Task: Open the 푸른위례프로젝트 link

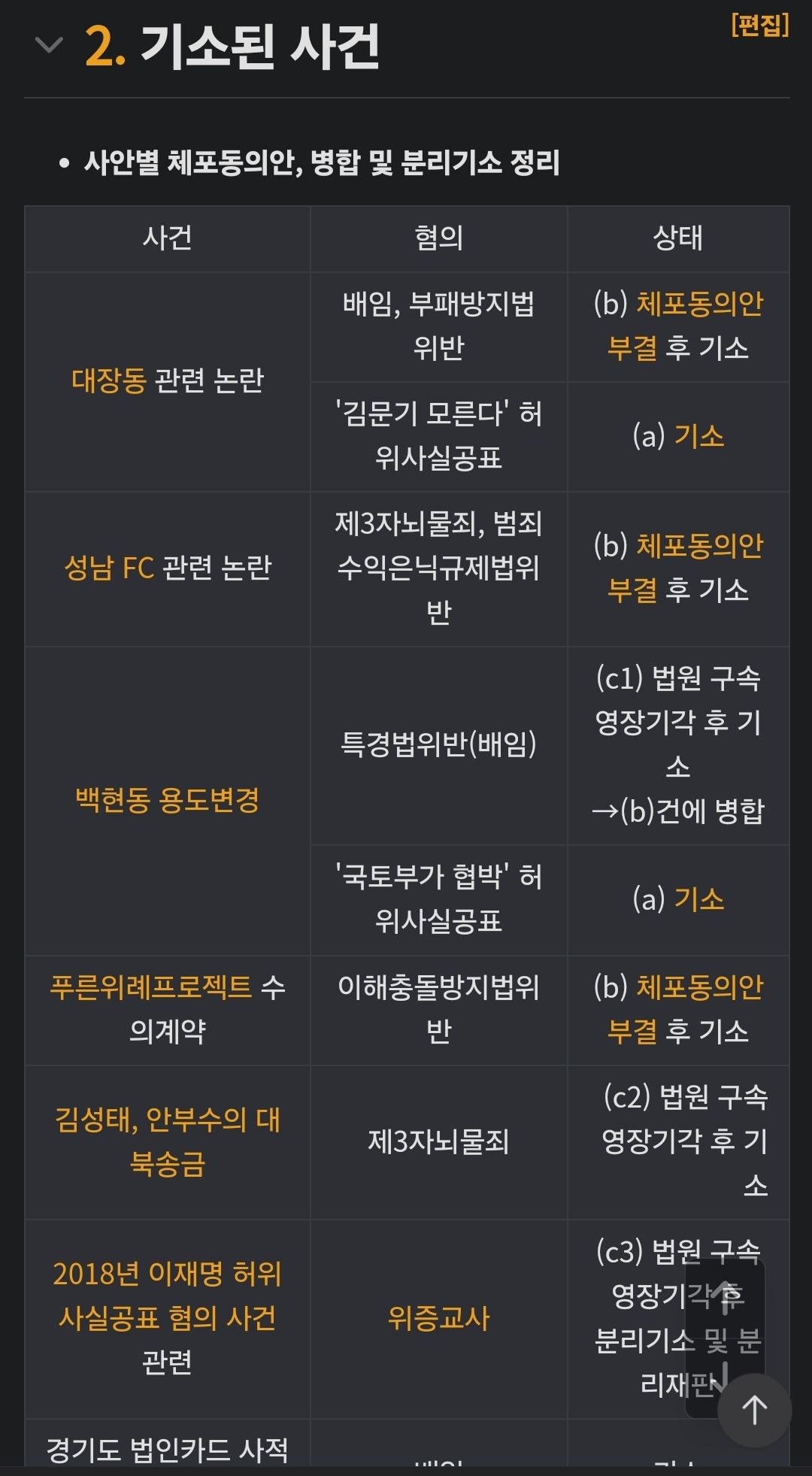Action: coord(150,987)
